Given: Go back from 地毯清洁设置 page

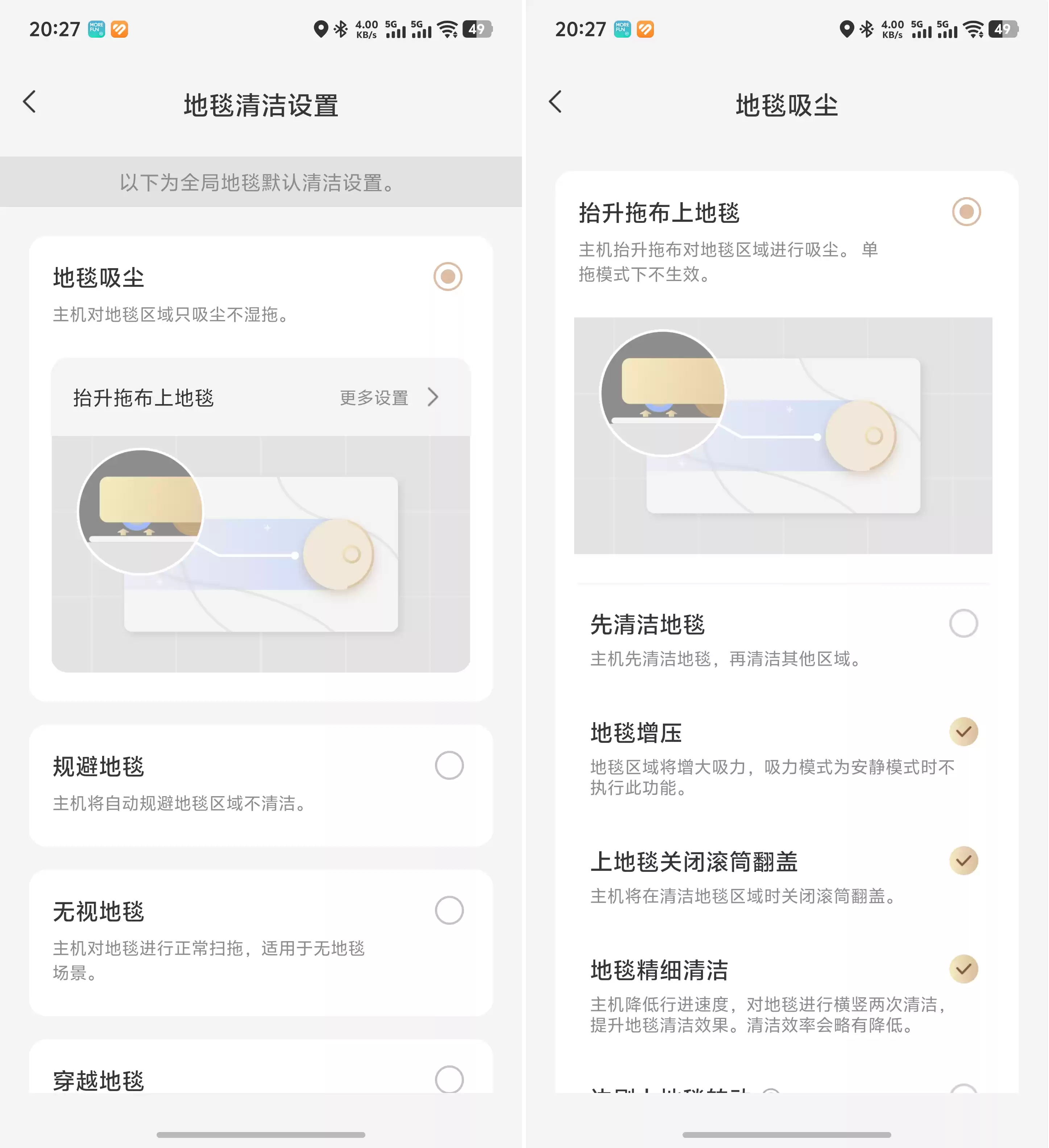Looking at the screenshot, I should [x=30, y=103].
